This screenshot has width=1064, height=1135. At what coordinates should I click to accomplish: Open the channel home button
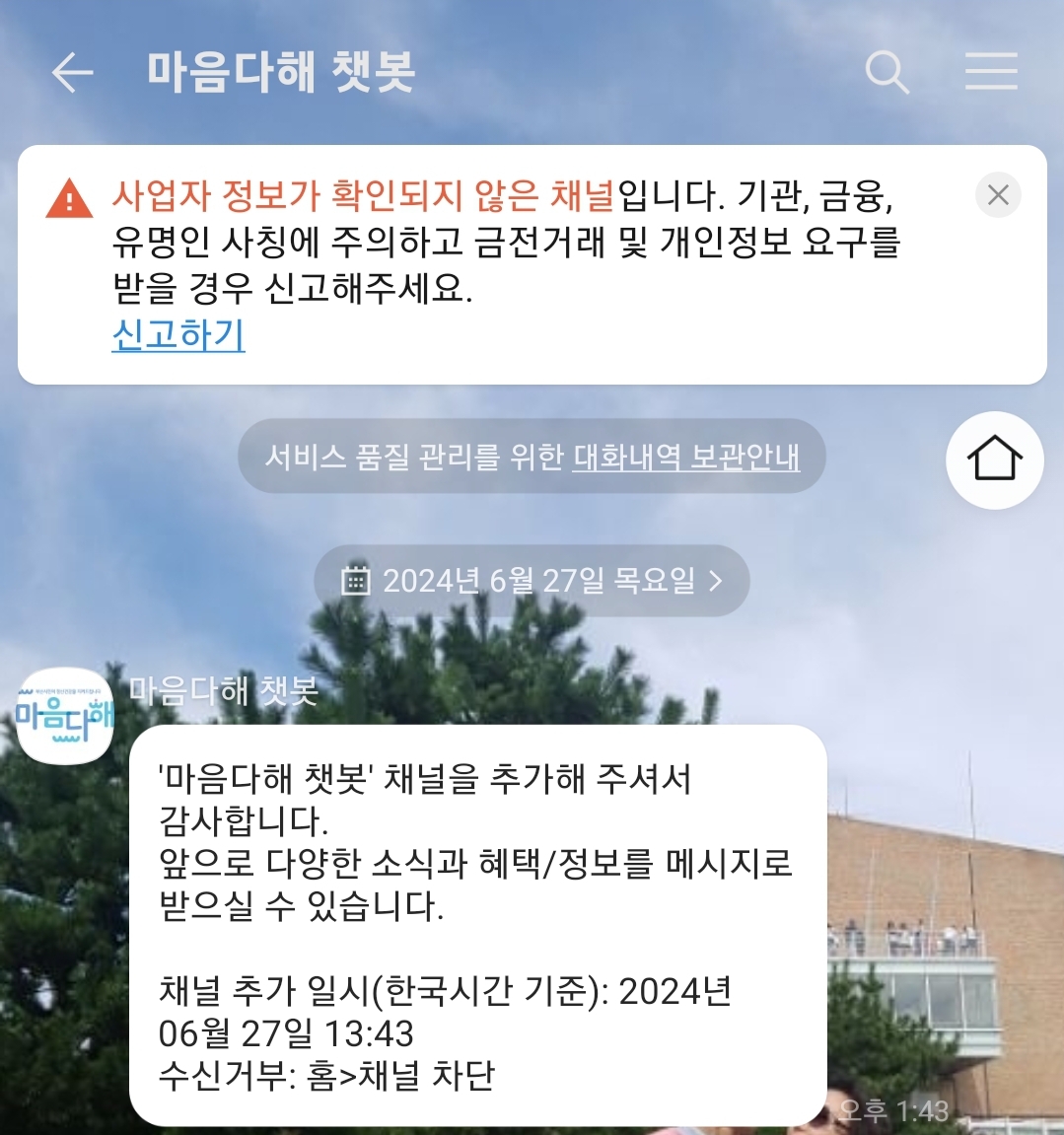coord(994,461)
